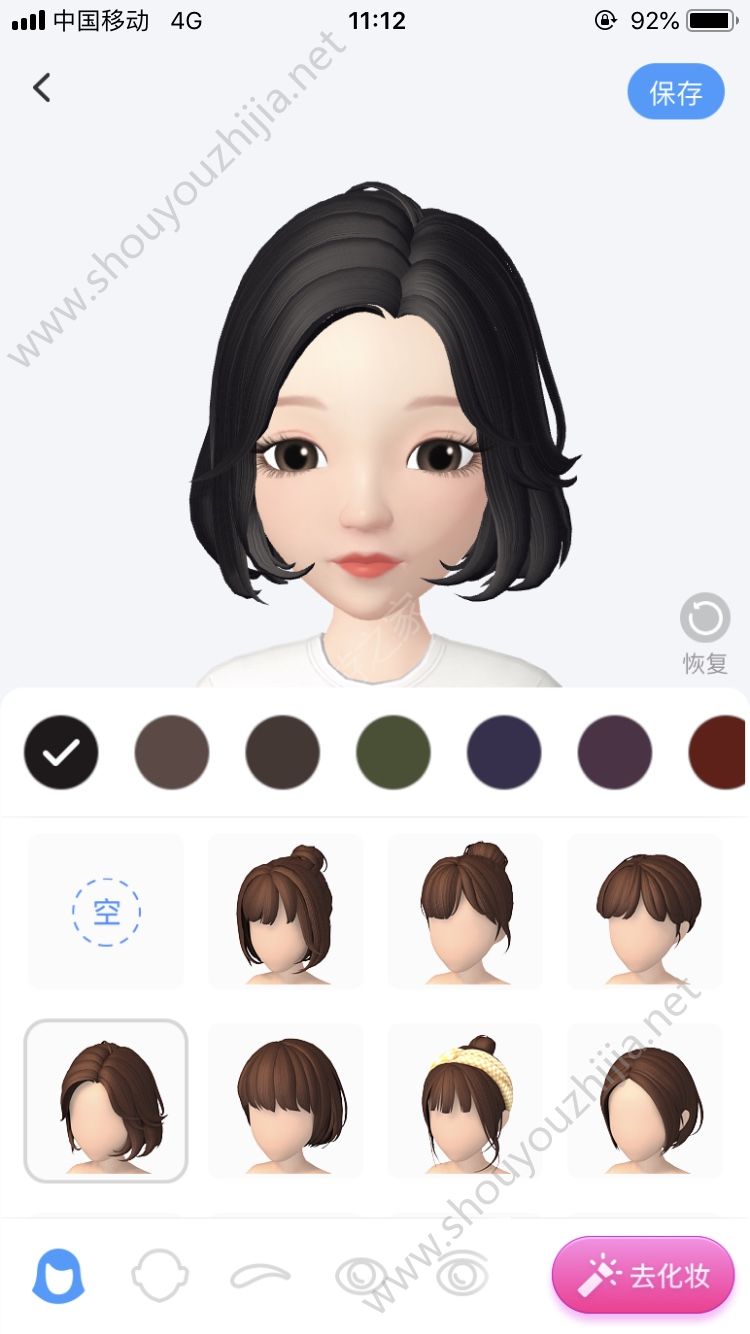Tap the 恢复 reset icon
The image size is (750, 1334).
pyautogui.click(x=704, y=619)
